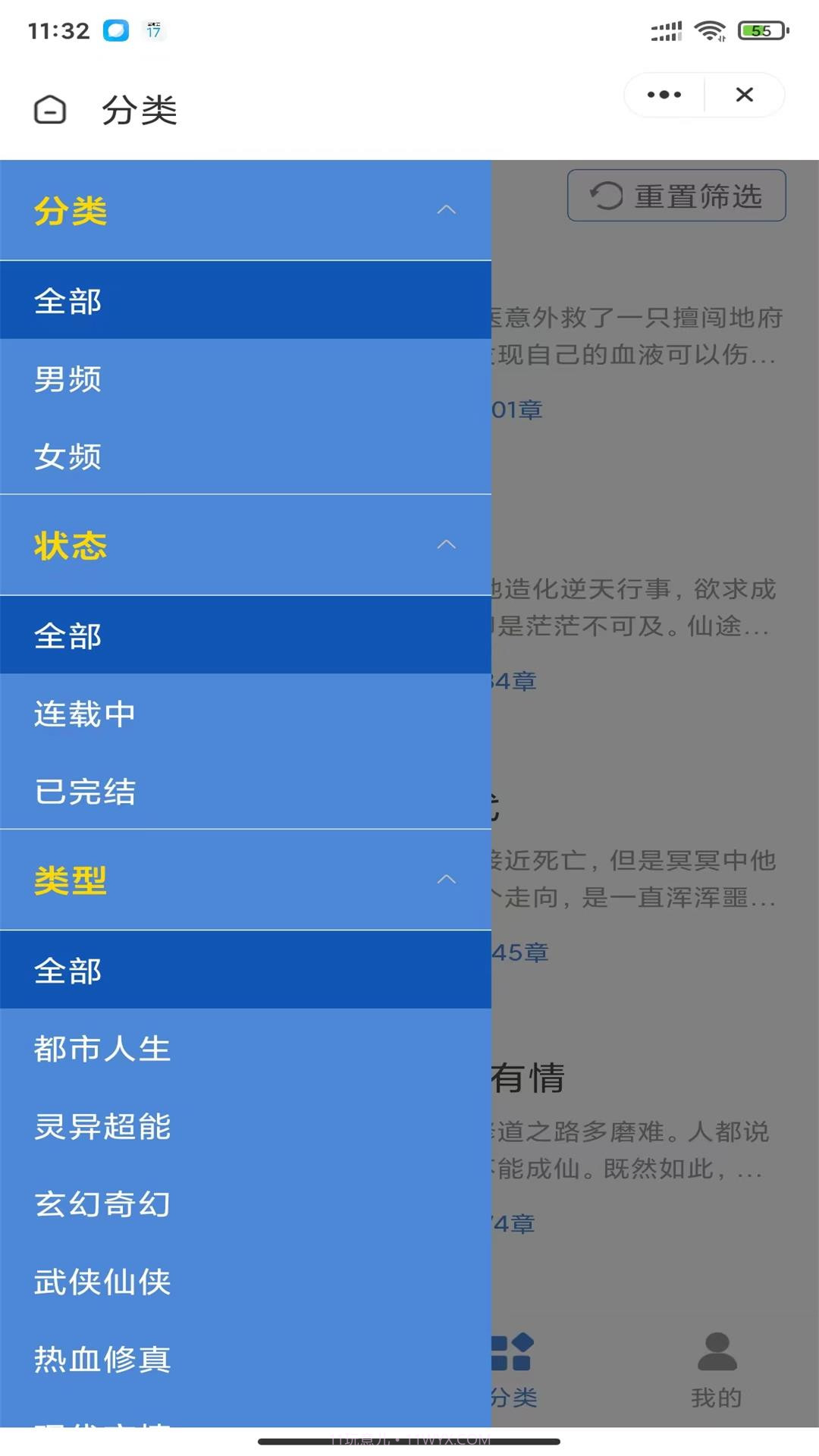This screenshot has height=1456, width=819.
Task: Collapse the 分类 section chevron
Action: pos(447,209)
